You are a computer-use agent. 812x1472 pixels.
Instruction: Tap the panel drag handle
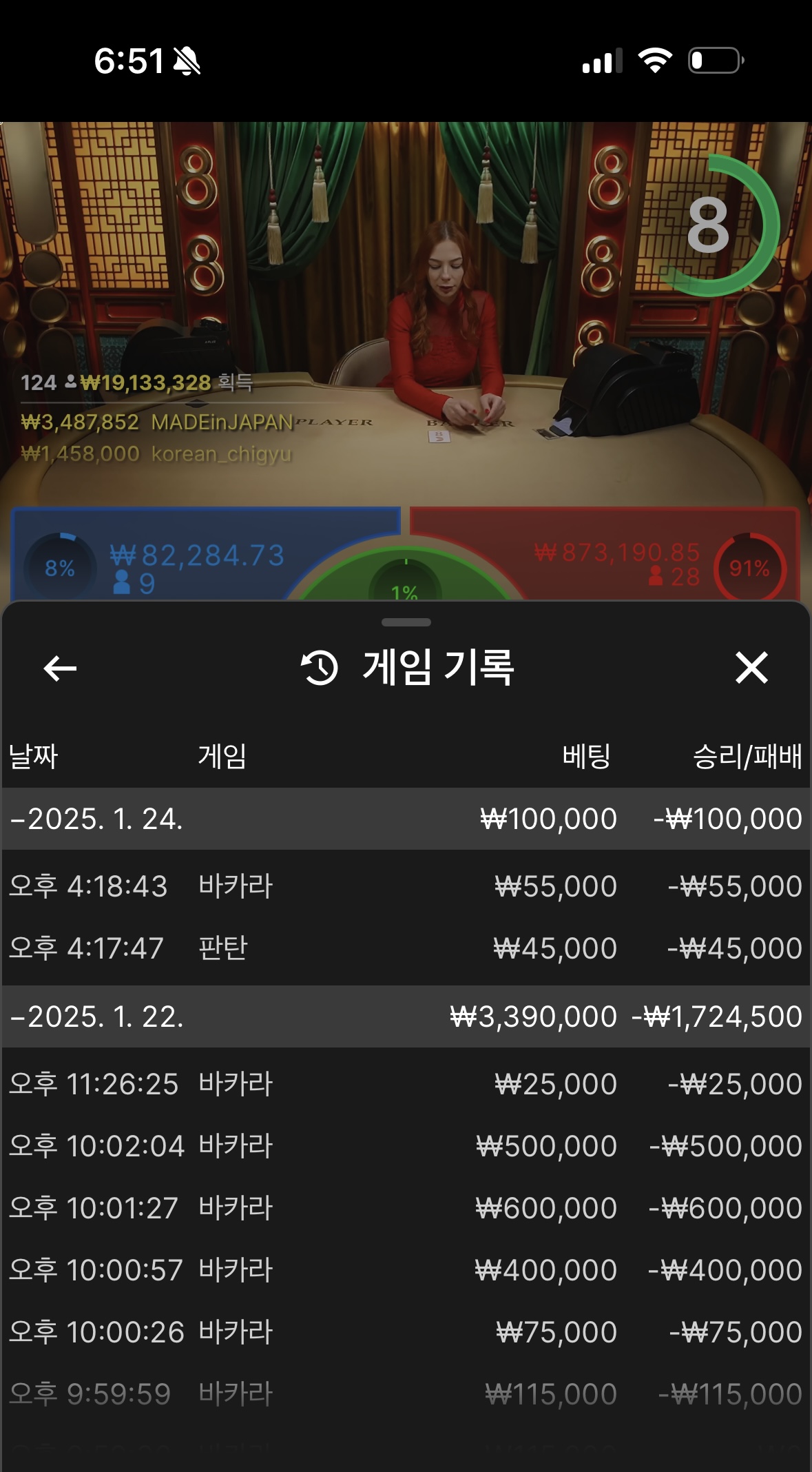coord(406,622)
